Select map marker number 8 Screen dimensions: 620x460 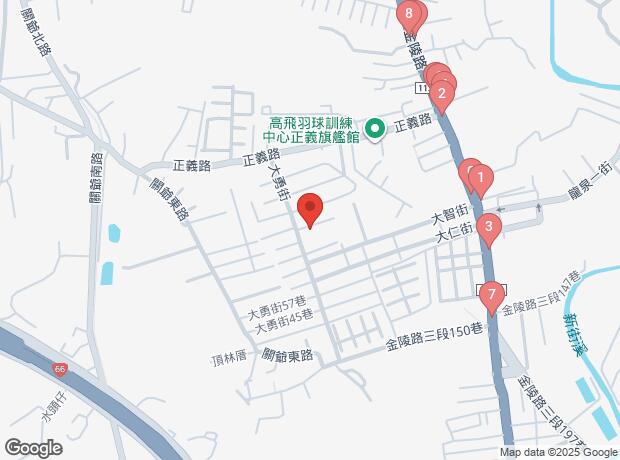pyautogui.click(x=408, y=14)
